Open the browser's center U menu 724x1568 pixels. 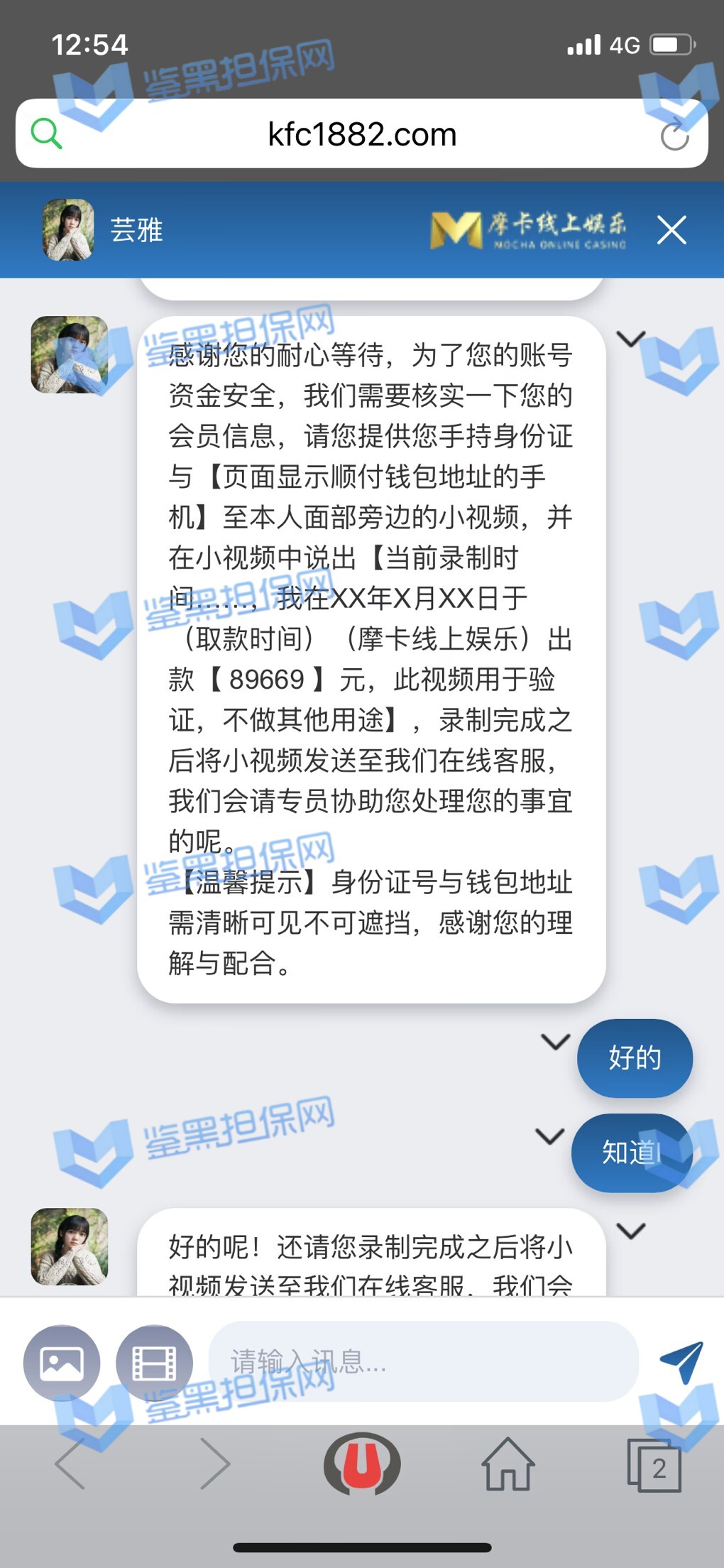[362, 1464]
